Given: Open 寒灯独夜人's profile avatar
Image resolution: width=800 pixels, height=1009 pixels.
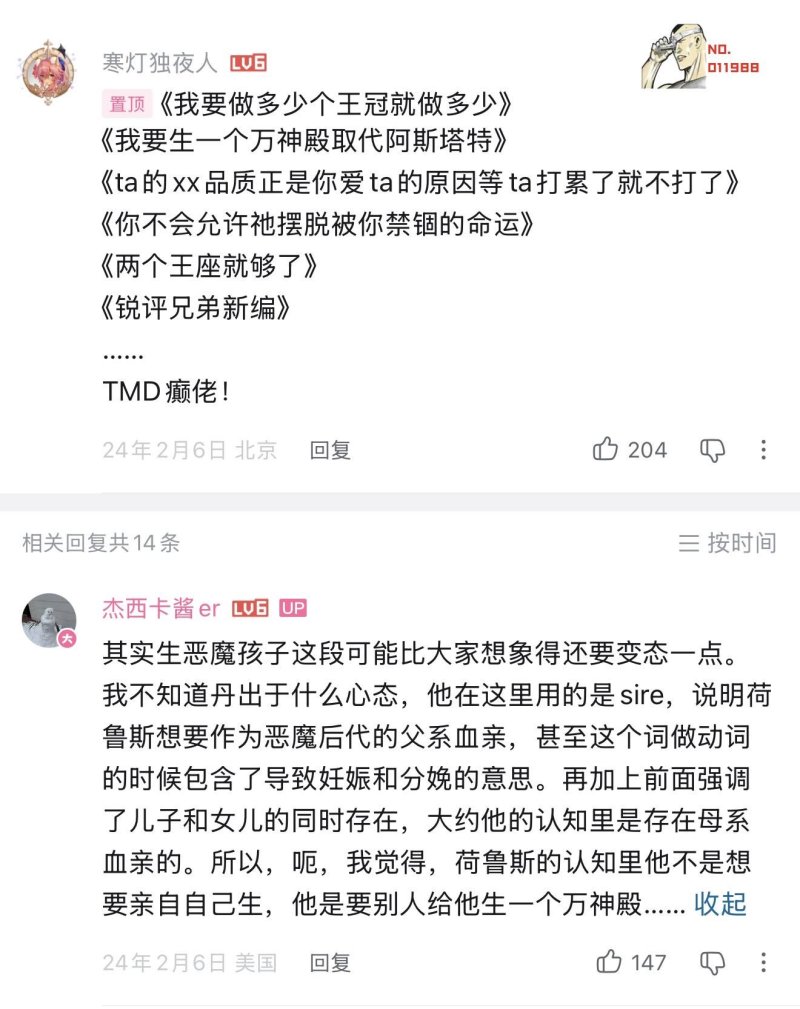Looking at the screenshot, I should (x=47, y=67).
